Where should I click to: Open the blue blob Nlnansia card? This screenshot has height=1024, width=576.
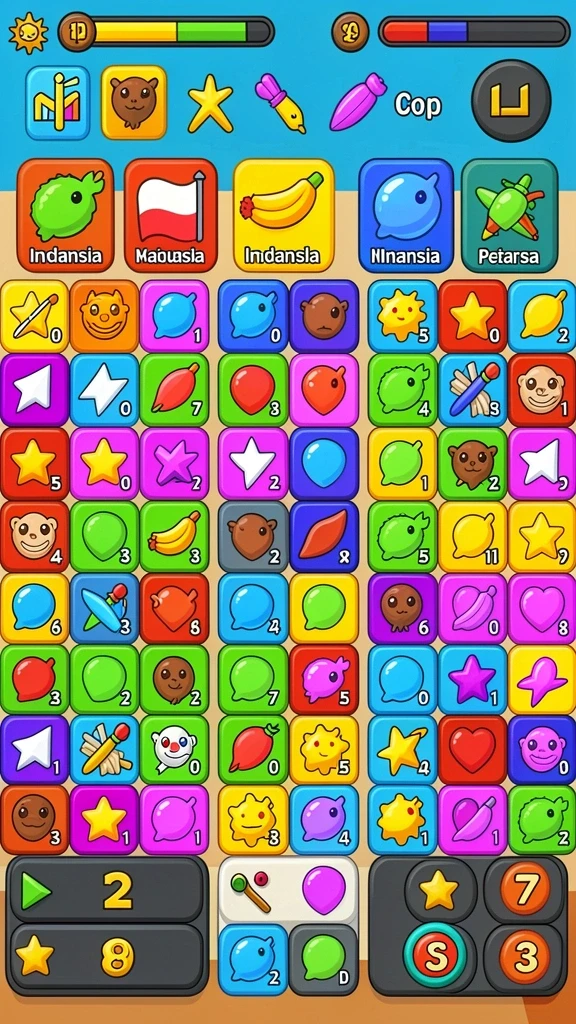click(x=406, y=215)
